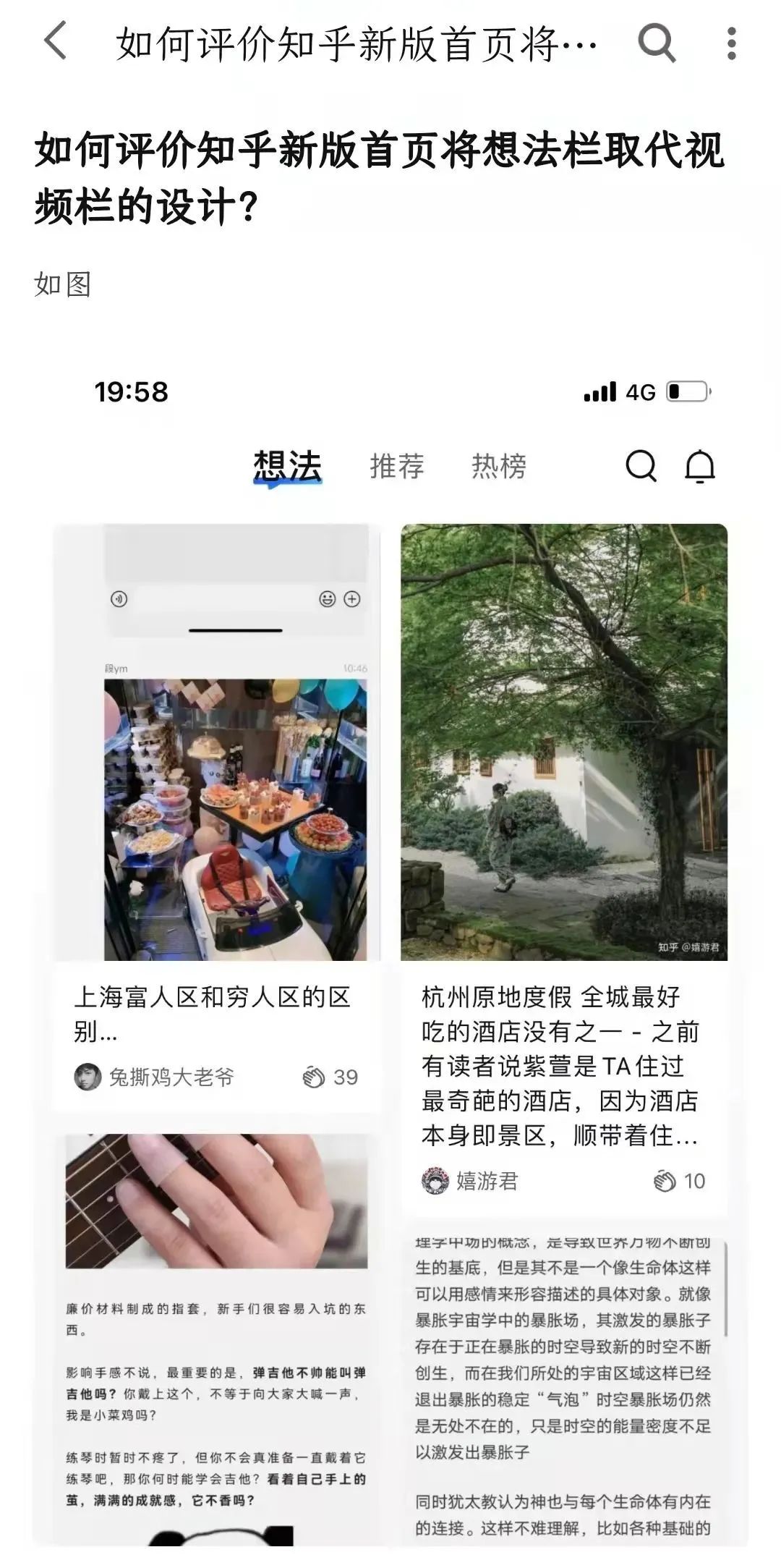Click the plus icon beside the emoji
Screen dimensions: 781x1568
pyautogui.click(x=352, y=599)
